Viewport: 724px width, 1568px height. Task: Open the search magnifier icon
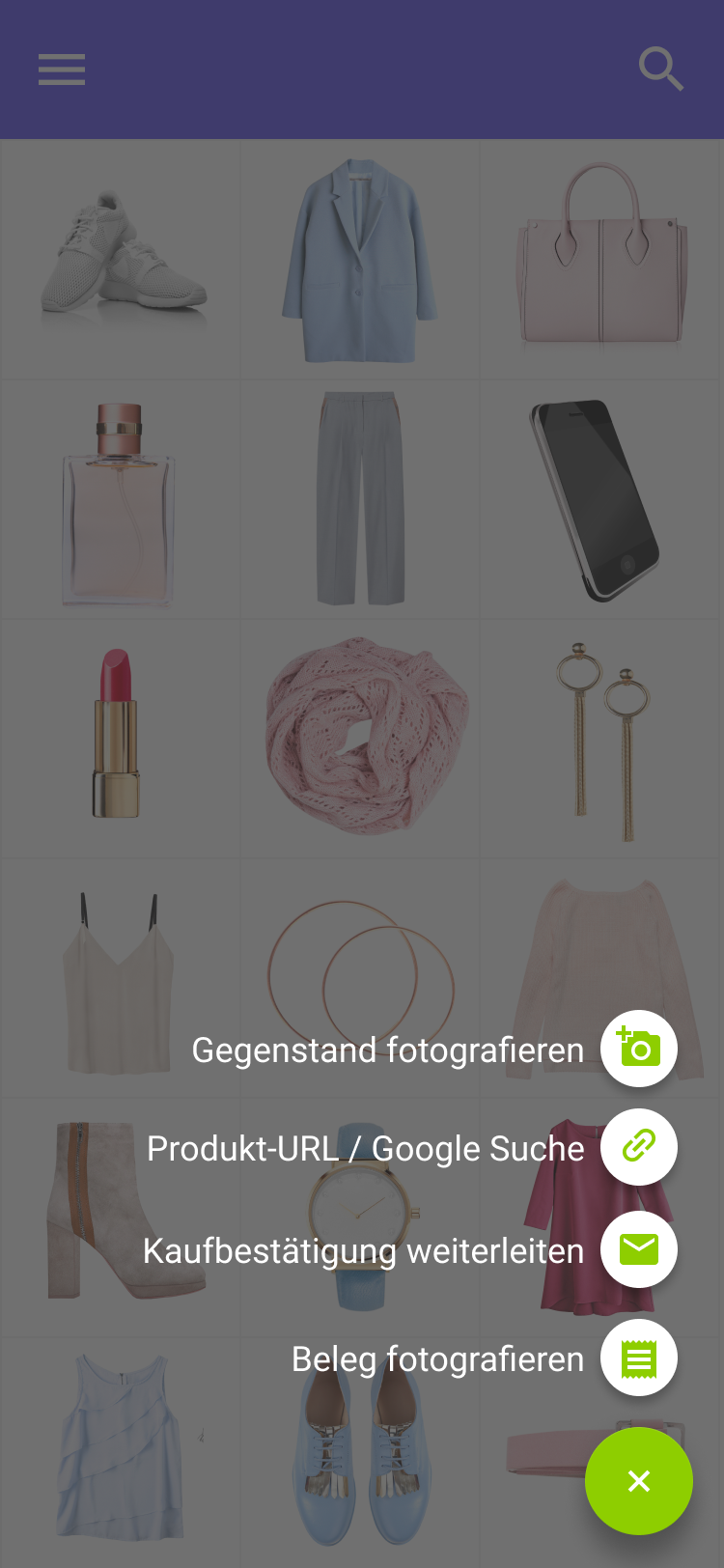(661, 70)
